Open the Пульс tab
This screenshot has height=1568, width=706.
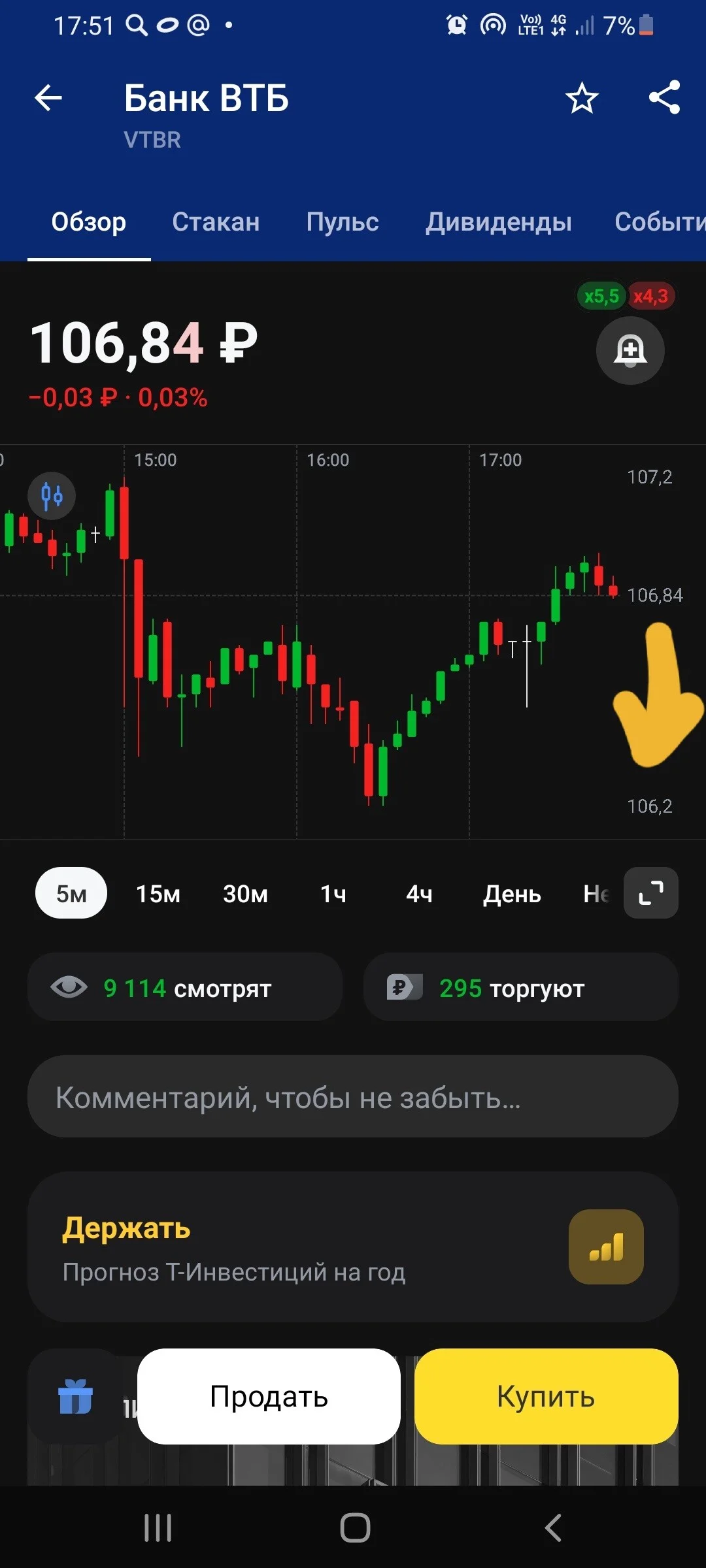click(x=343, y=222)
